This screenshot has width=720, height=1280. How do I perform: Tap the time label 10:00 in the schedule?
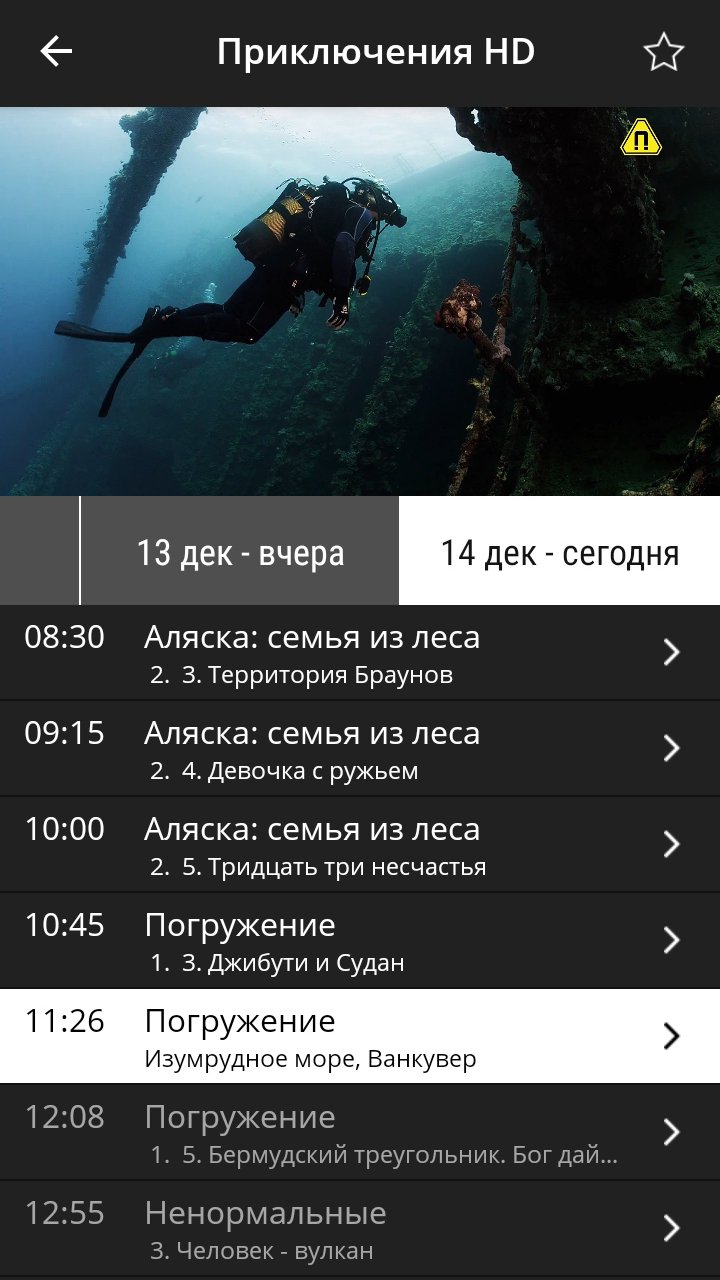point(63,828)
